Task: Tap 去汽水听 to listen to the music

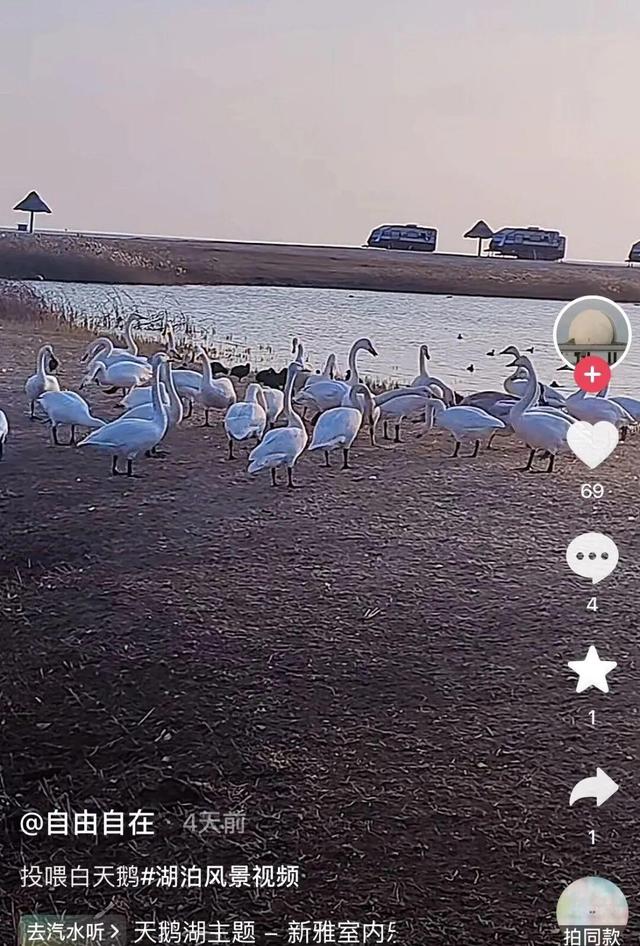Action: click(x=72, y=932)
